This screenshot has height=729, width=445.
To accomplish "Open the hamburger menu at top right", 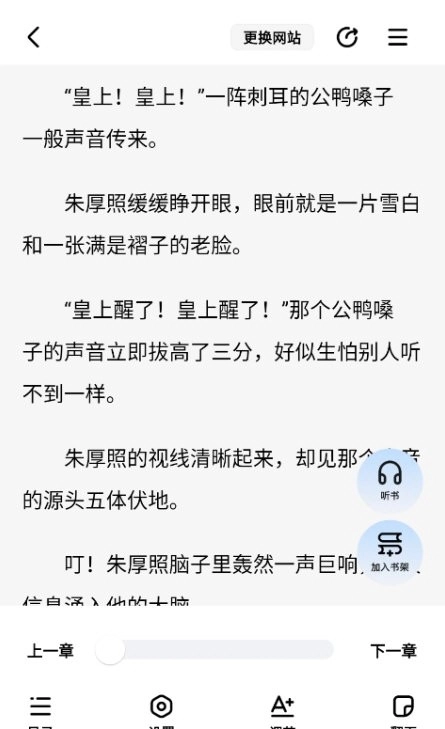I will [x=398, y=37].
